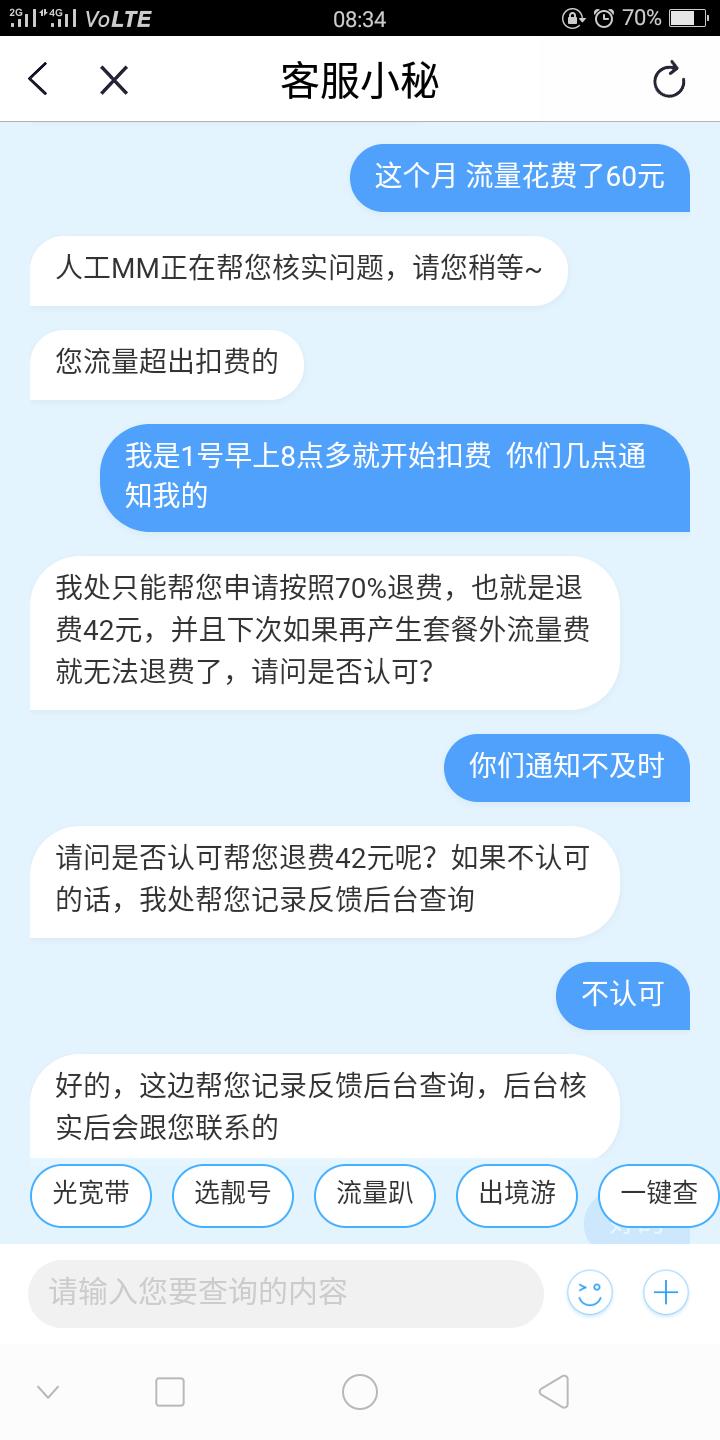This screenshot has width=720, height=1440.
Task: Go back using the top-left arrow
Action: pos(38,79)
